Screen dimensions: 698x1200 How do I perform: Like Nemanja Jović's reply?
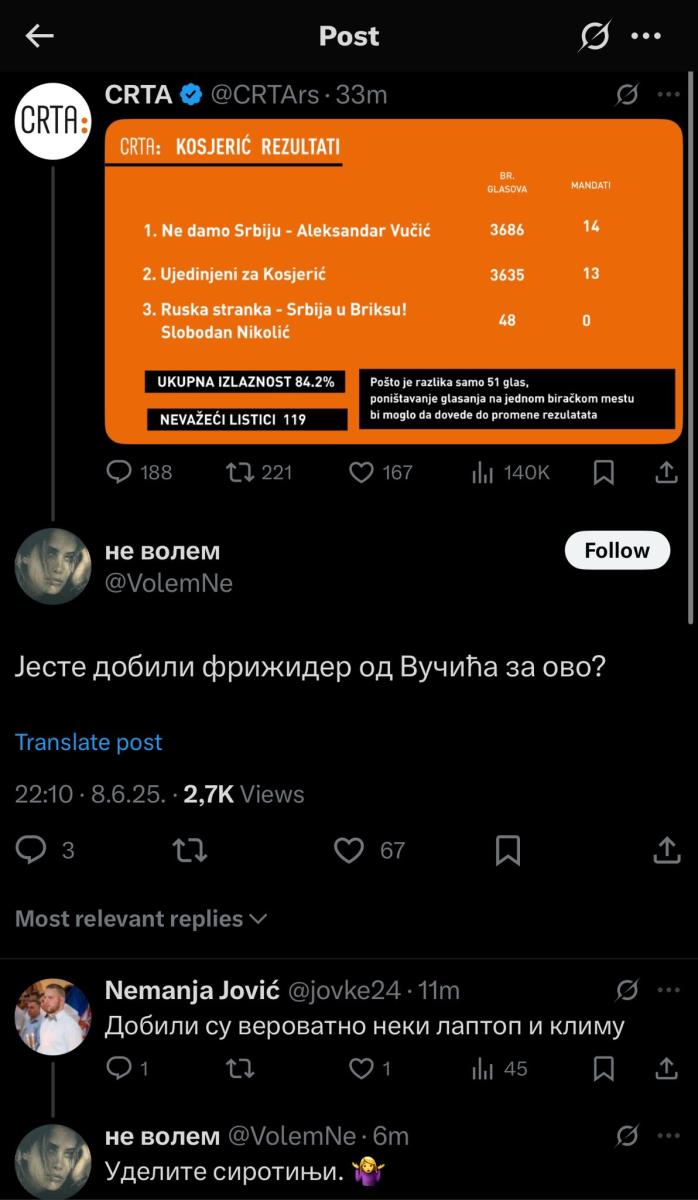tap(361, 1068)
